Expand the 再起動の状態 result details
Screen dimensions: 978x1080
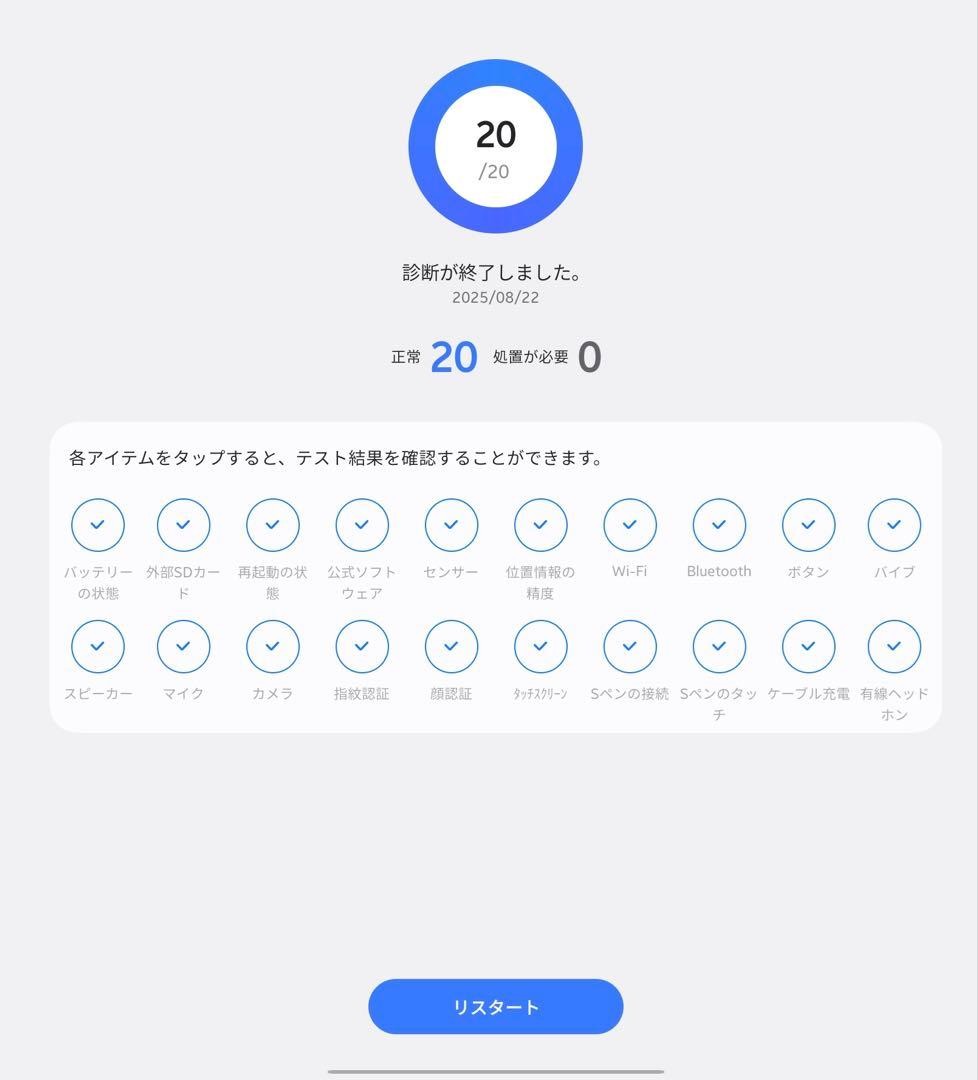coord(273,524)
